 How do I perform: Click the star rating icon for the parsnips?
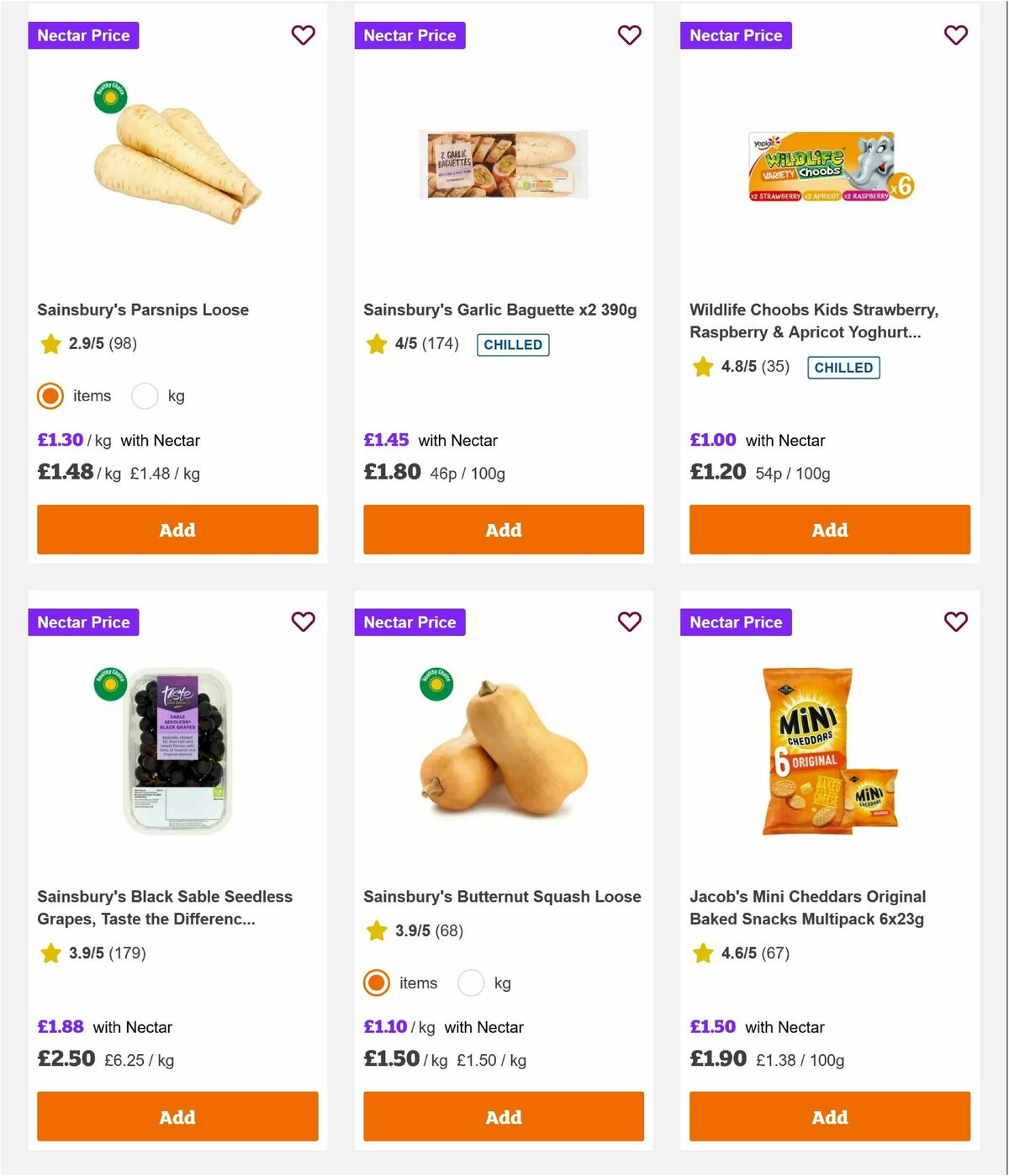(x=50, y=344)
